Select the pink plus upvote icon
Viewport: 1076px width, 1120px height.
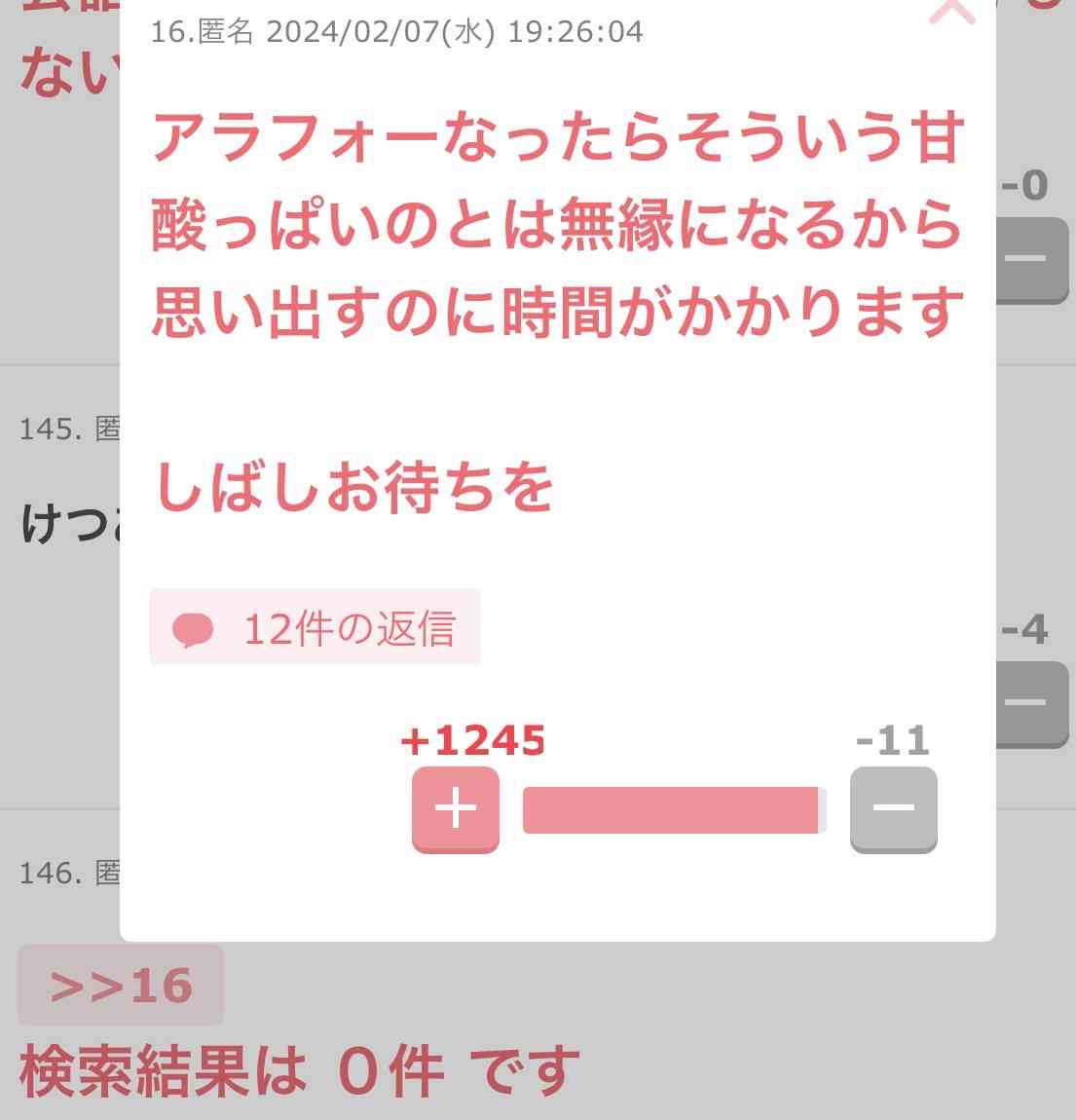point(455,808)
